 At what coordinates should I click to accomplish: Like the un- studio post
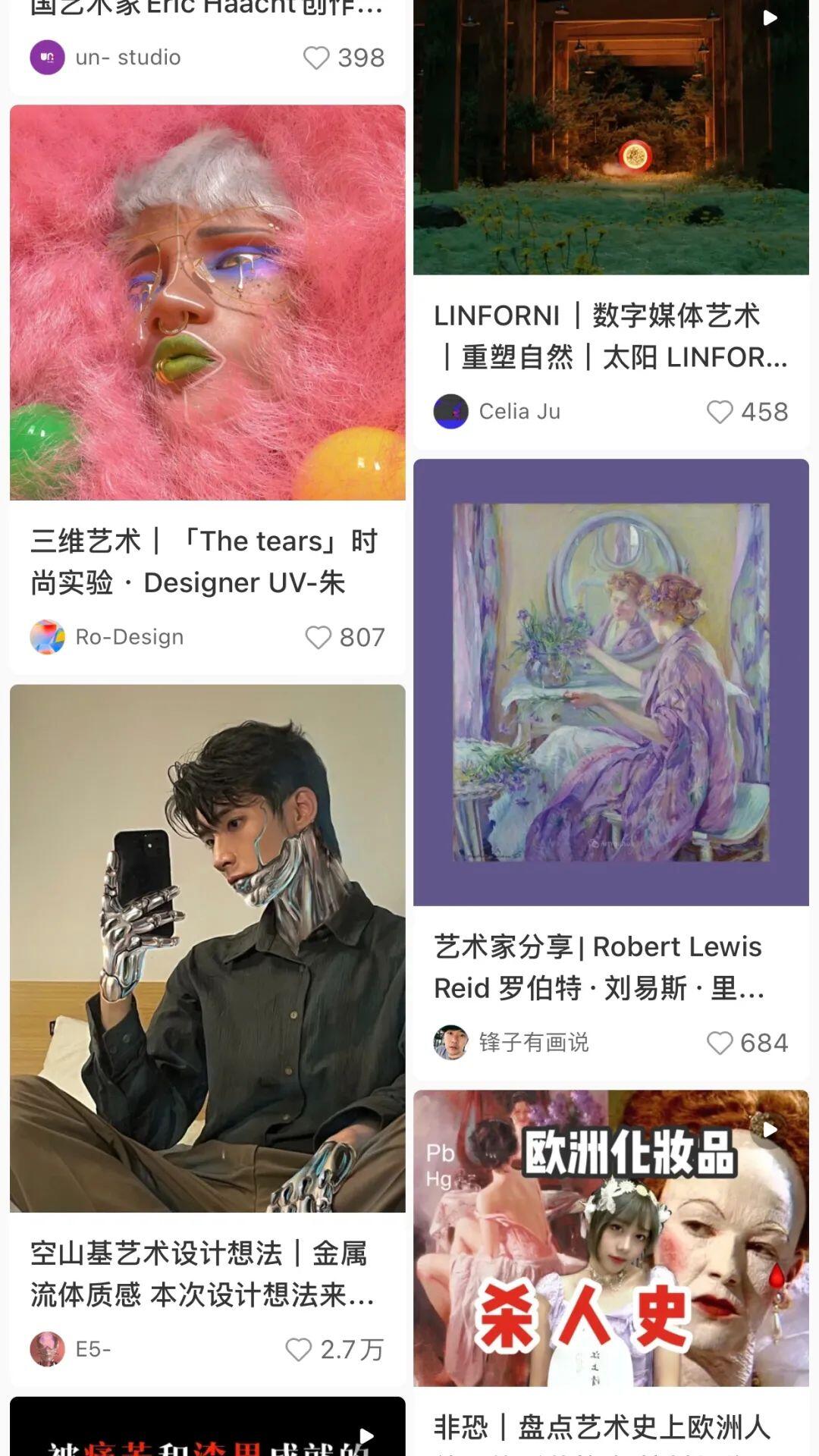click(317, 58)
